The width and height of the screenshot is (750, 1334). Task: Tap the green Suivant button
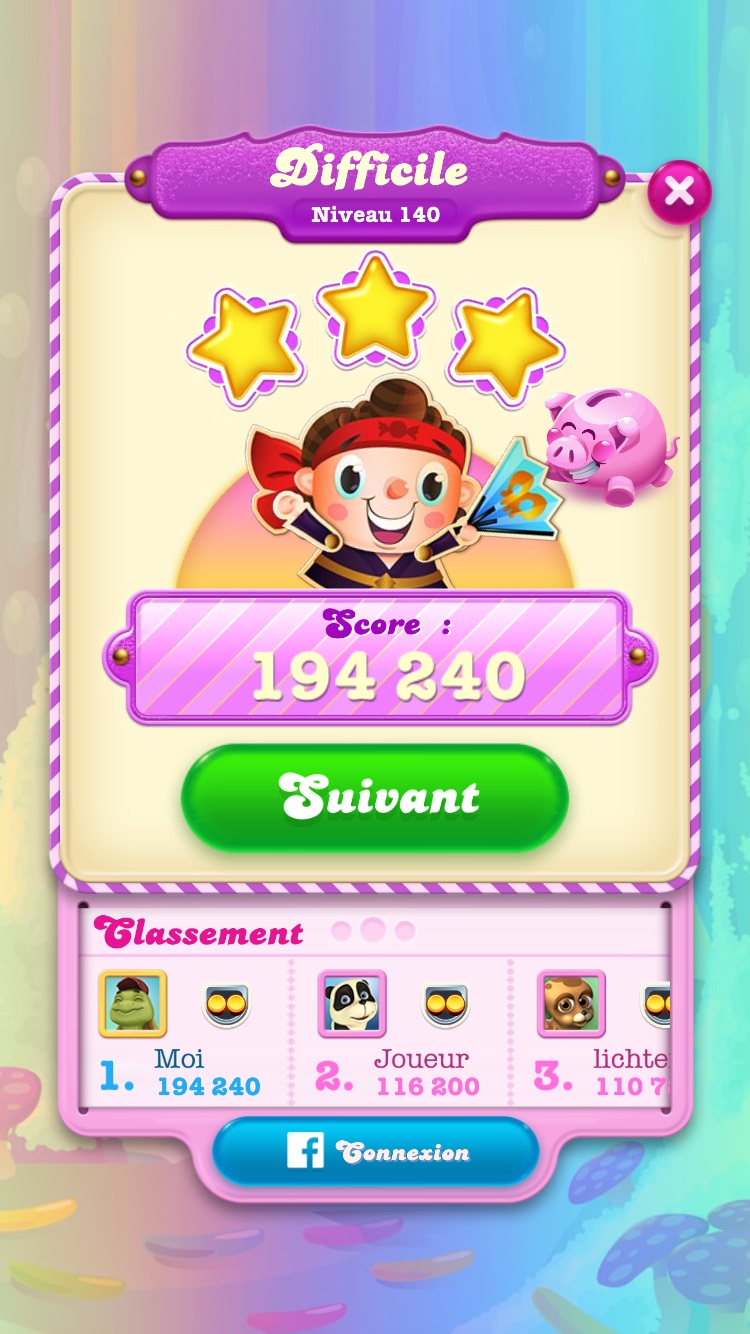point(375,797)
